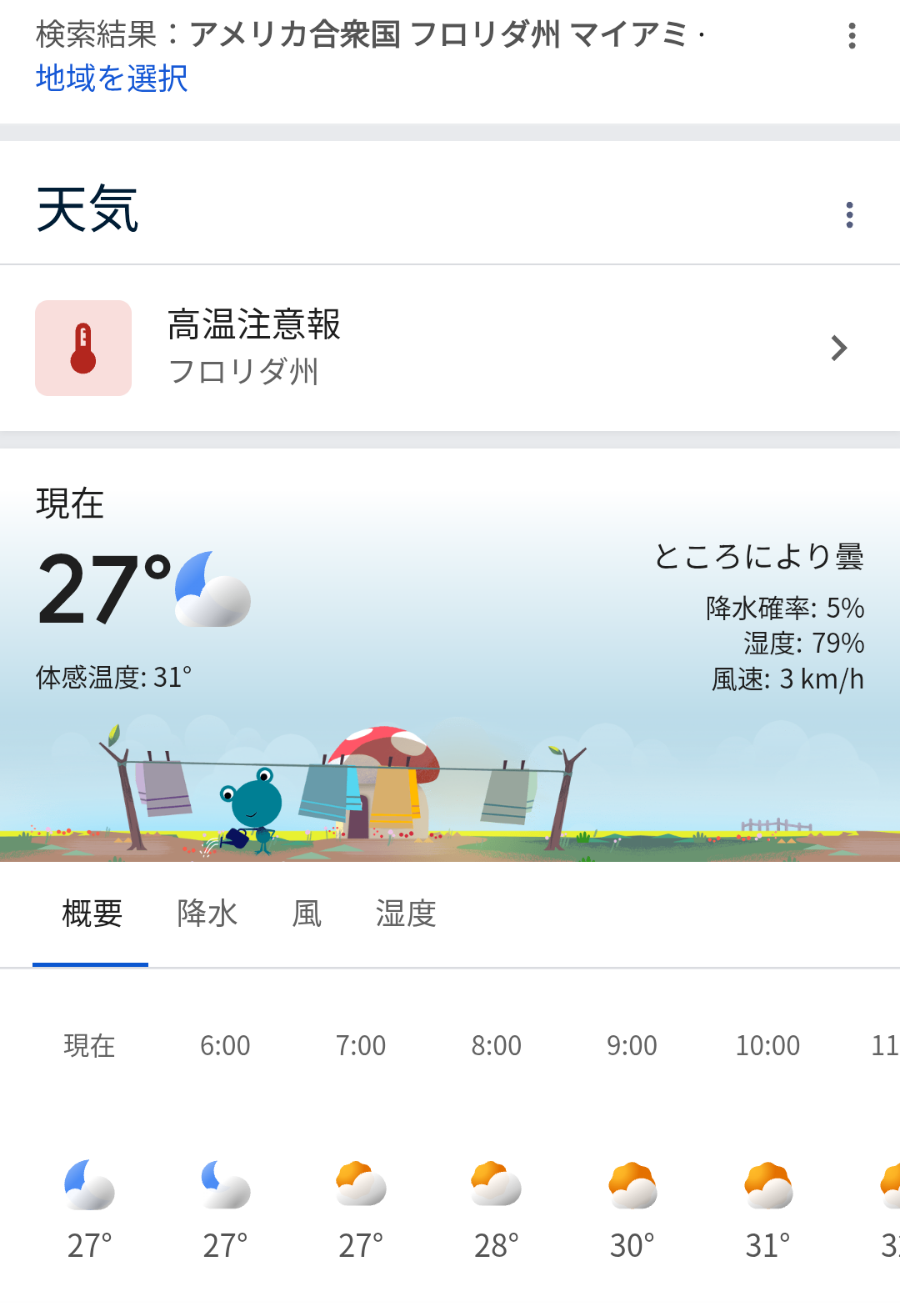Image resolution: width=900 pixels, height=1303 pixels.
Task: Open the overflow menu beside the search results location
Action: (851, 36)
